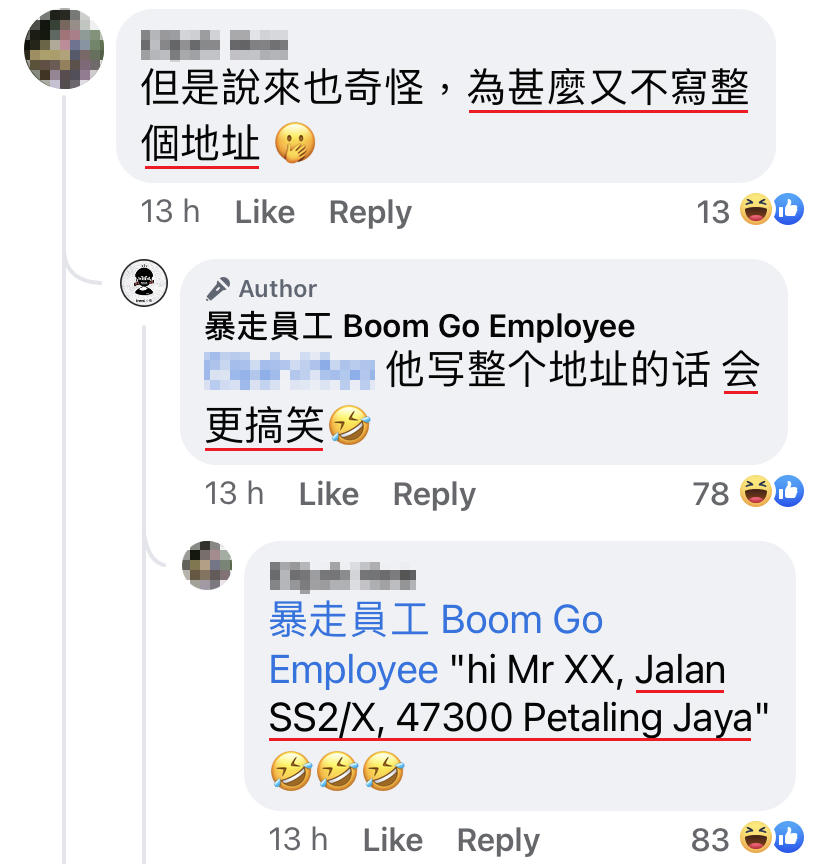Like the "hi Mr XX" comment
Viewport: 828px width, 864px height.
pyautogui.click(x=392, y=840)
